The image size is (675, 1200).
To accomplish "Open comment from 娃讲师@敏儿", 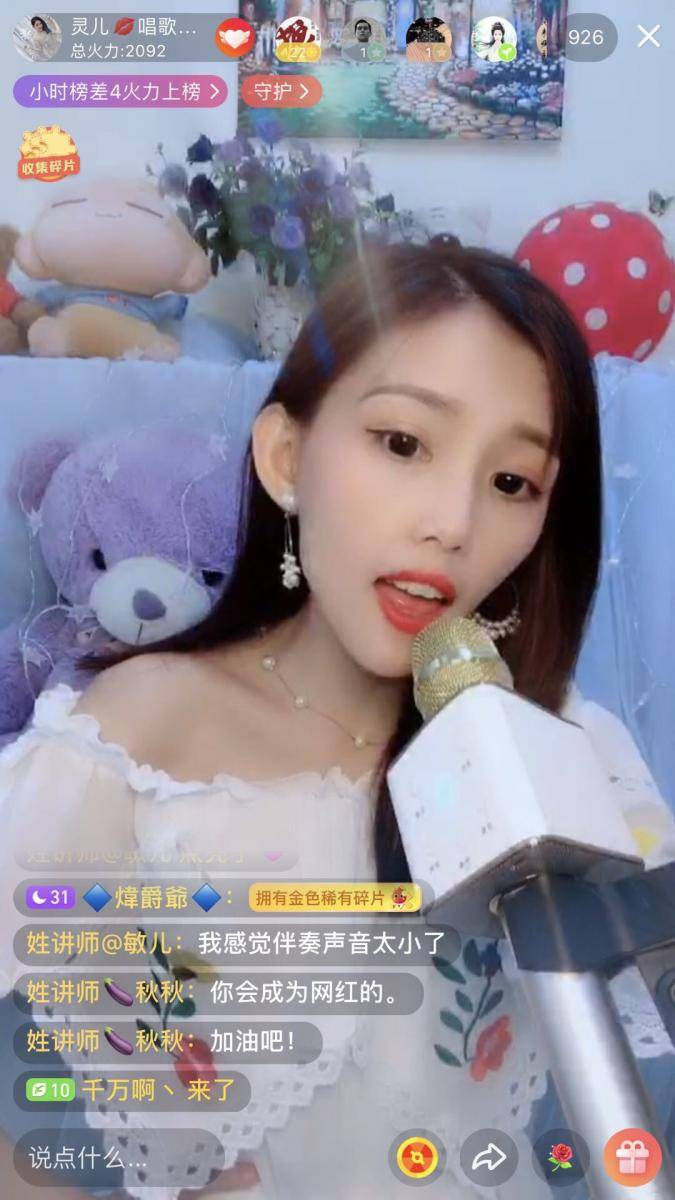I will point(236,944).
